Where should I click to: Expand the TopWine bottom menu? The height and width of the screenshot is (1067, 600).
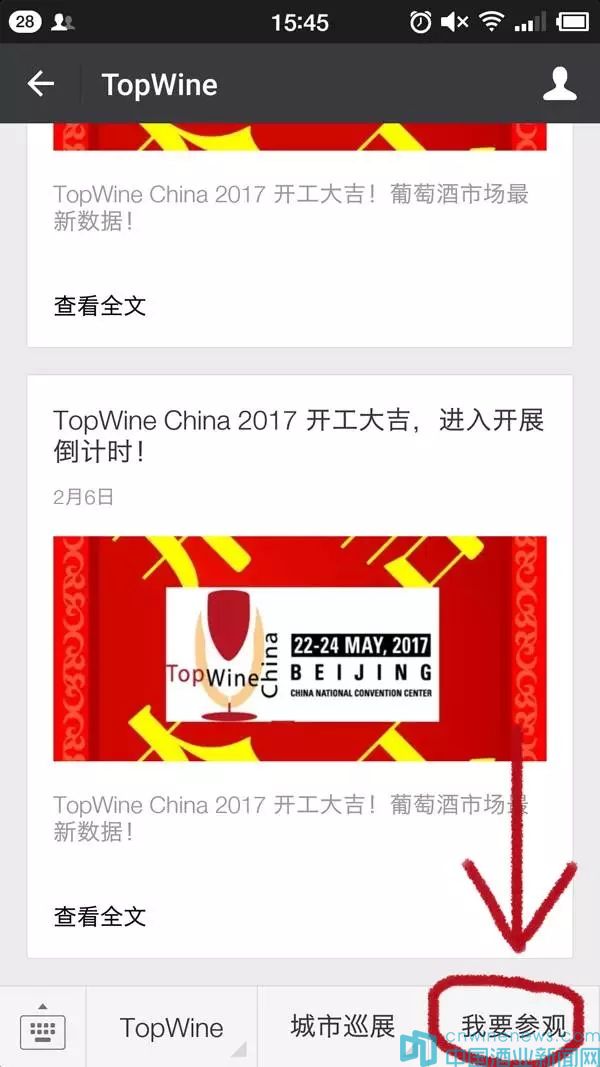tap(171, 1027)
